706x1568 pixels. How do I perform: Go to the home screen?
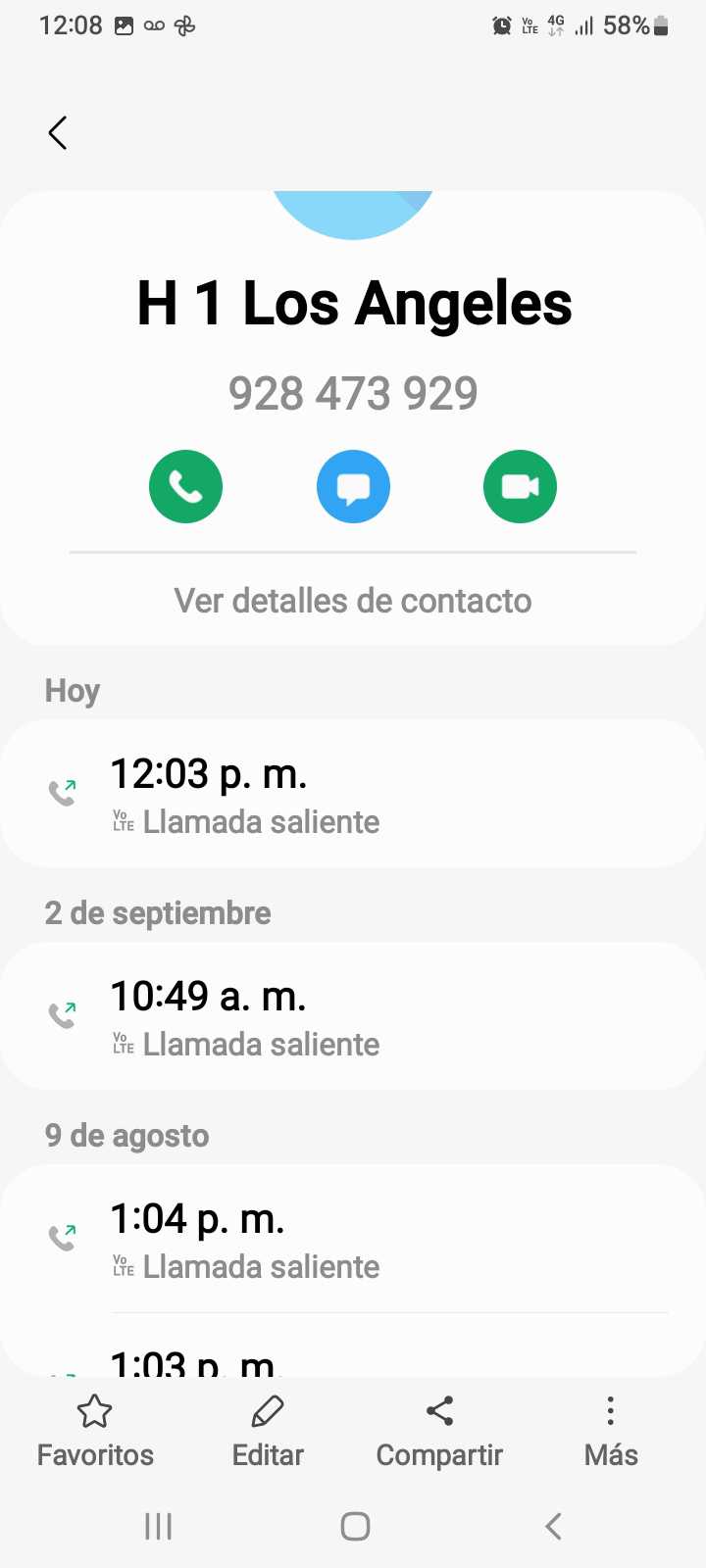pos(355,1526)
